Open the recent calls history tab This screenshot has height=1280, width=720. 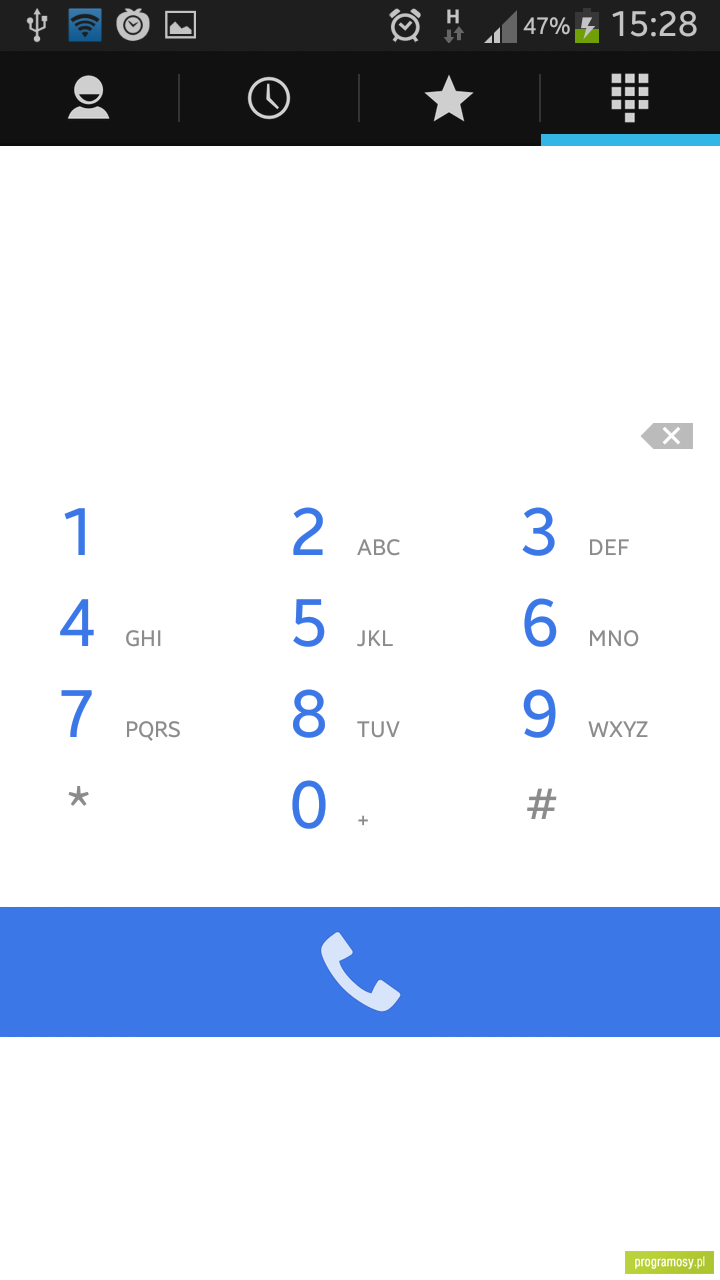[x=269, y=99]
